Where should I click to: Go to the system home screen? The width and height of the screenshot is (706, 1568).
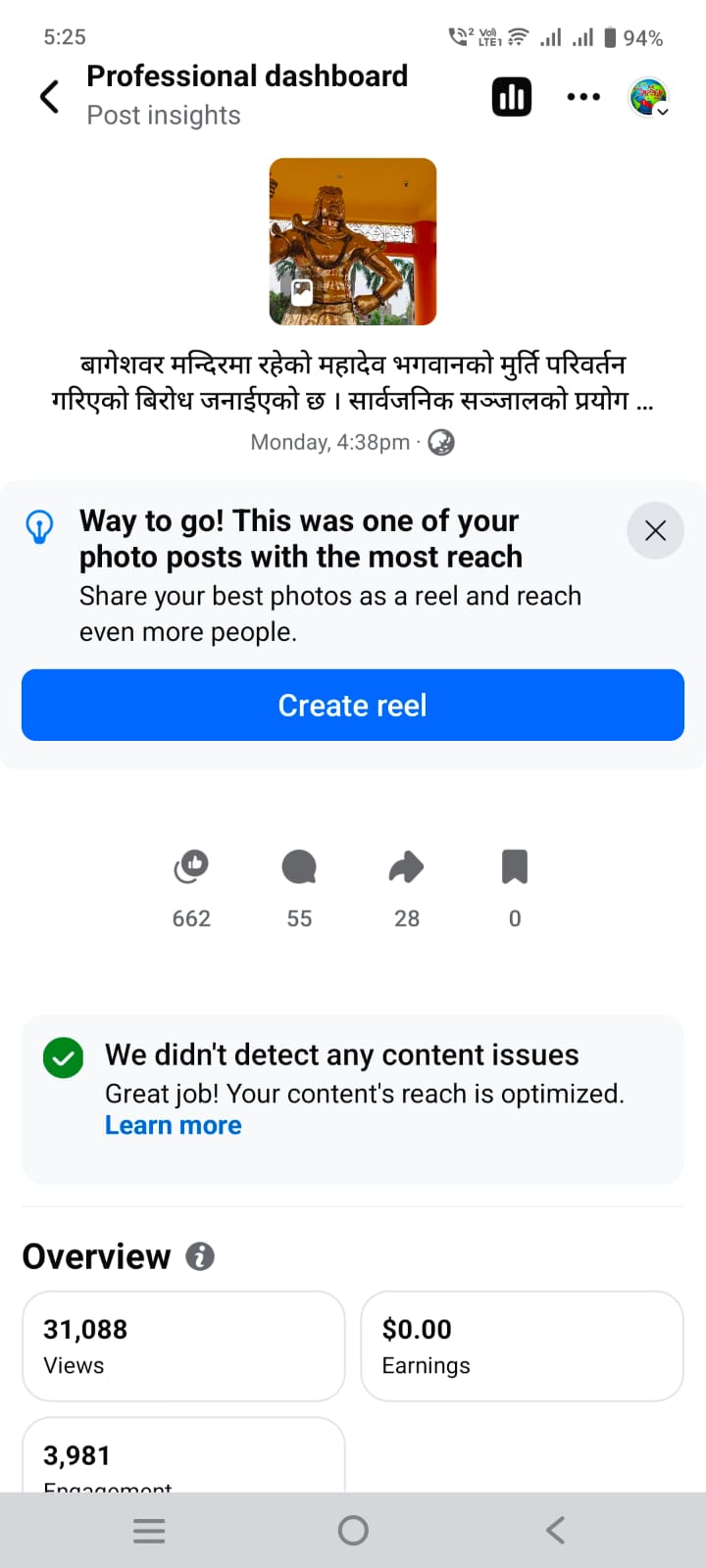pyautogui.click(x=353, y=1530)
